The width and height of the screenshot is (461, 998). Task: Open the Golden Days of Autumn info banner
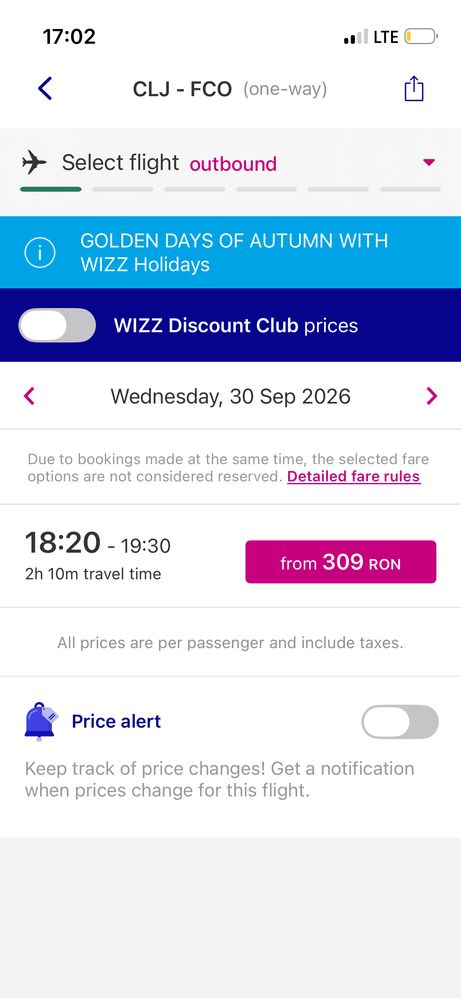click(230, 252)
